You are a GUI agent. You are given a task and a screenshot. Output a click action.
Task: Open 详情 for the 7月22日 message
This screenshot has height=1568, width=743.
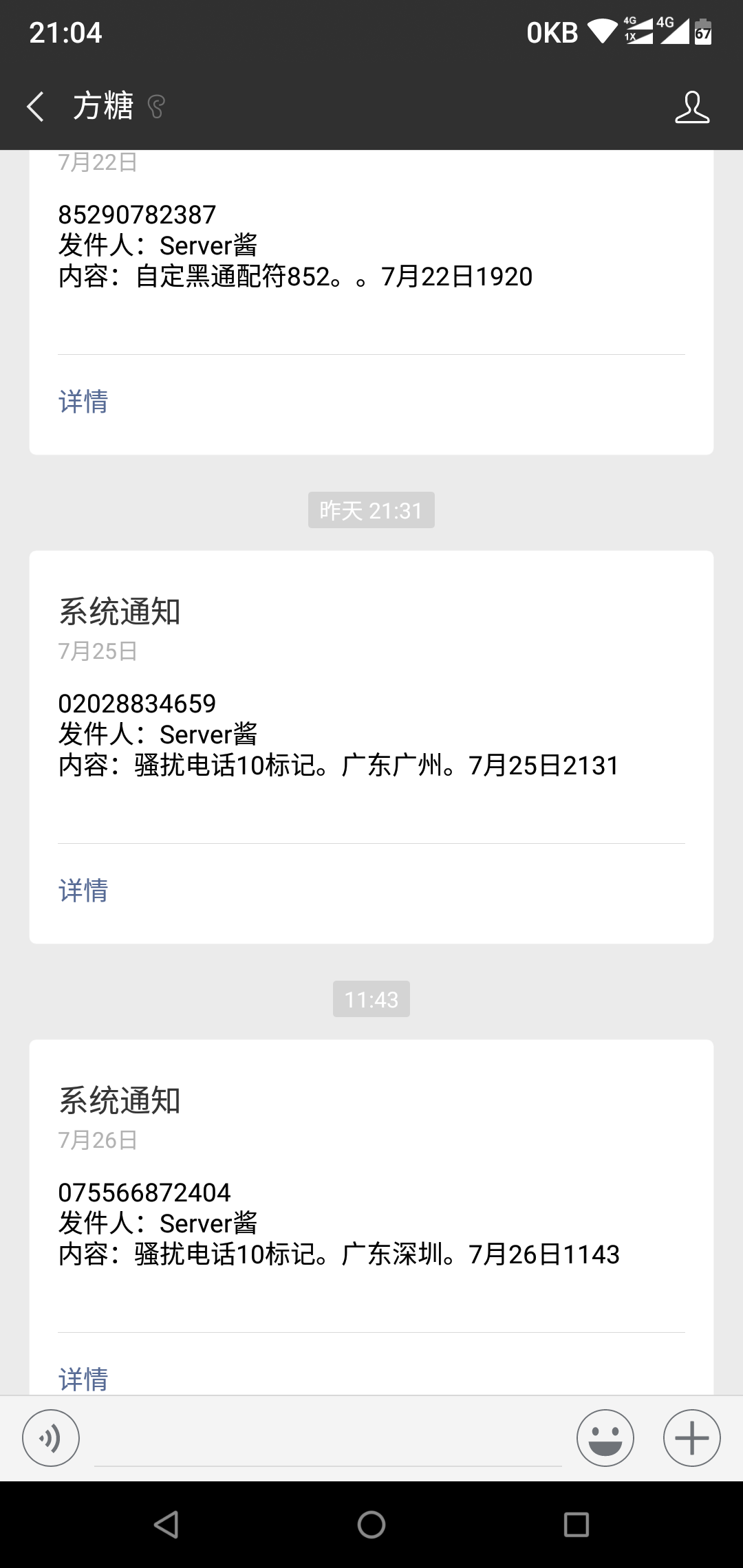[x=83, y=402]
